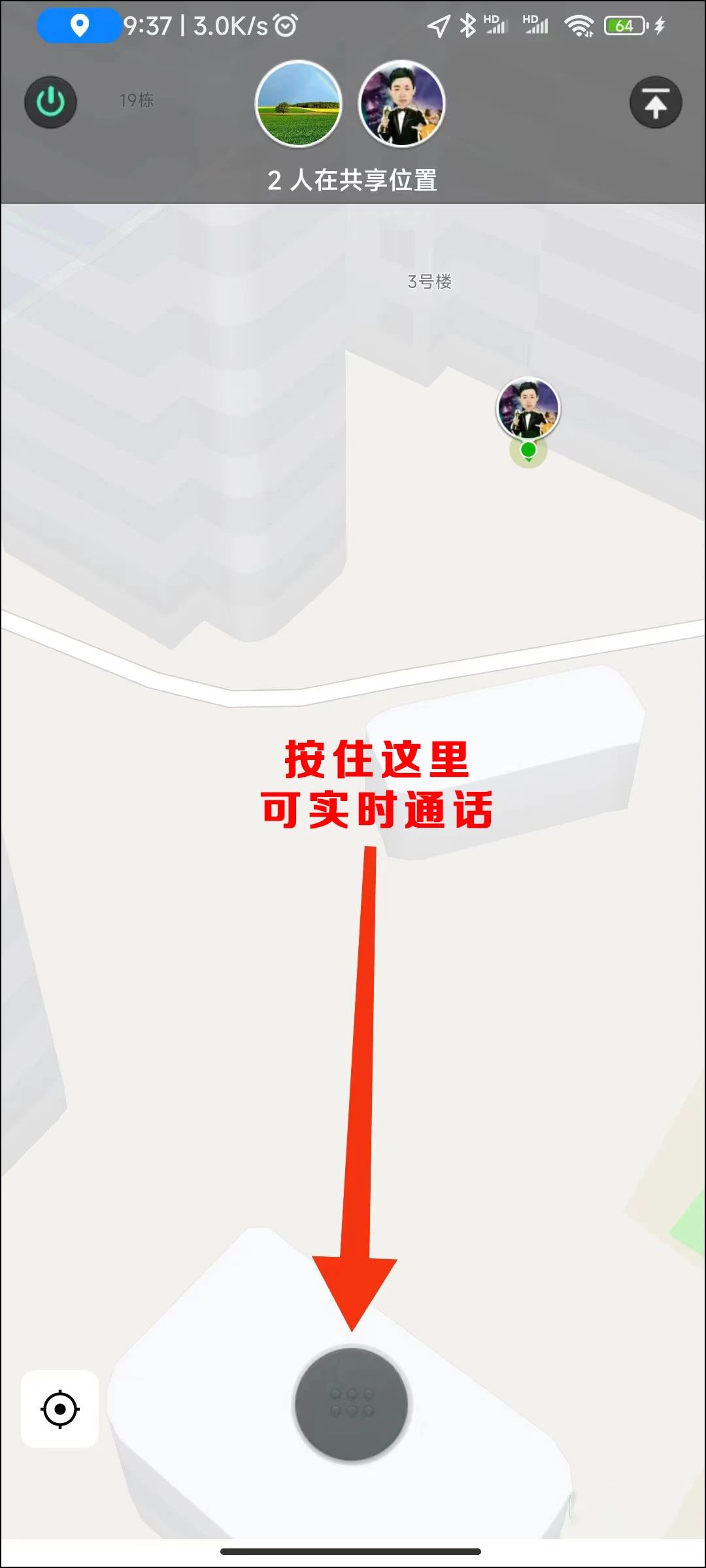Tap the alarm clock status icon
This screenshot has width=706, height=1568.
pyautogui.click(x=284, y=25)
